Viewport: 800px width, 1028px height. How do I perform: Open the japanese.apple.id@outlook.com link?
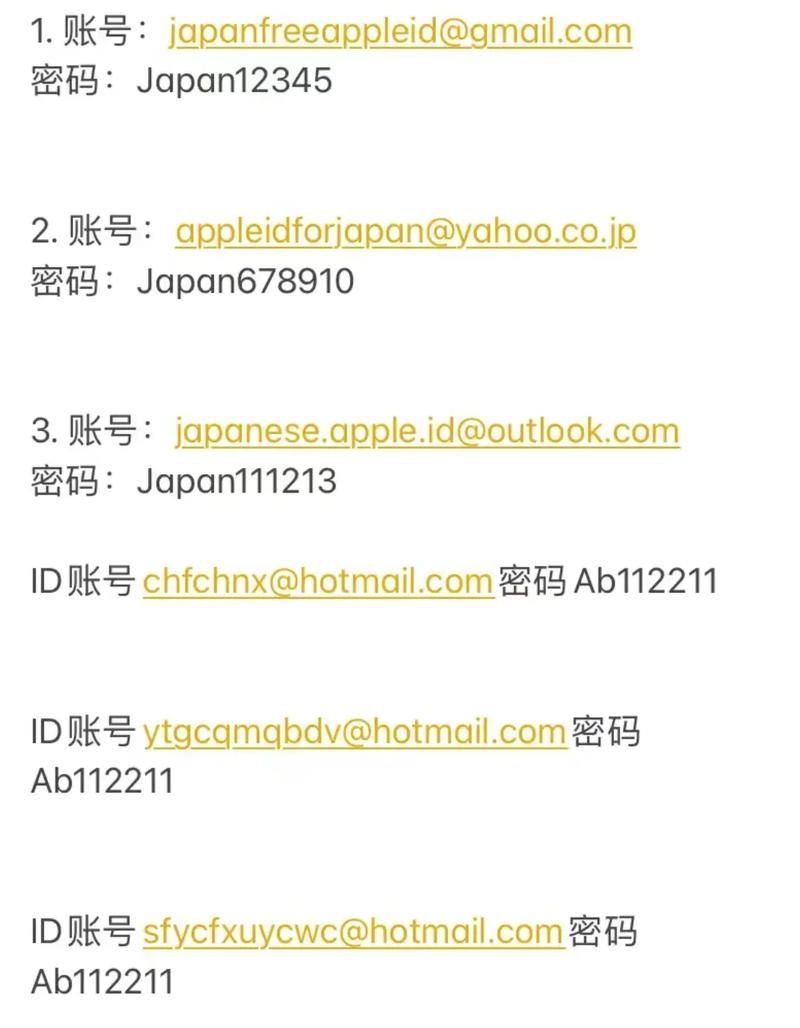click(x=427, y=432)
